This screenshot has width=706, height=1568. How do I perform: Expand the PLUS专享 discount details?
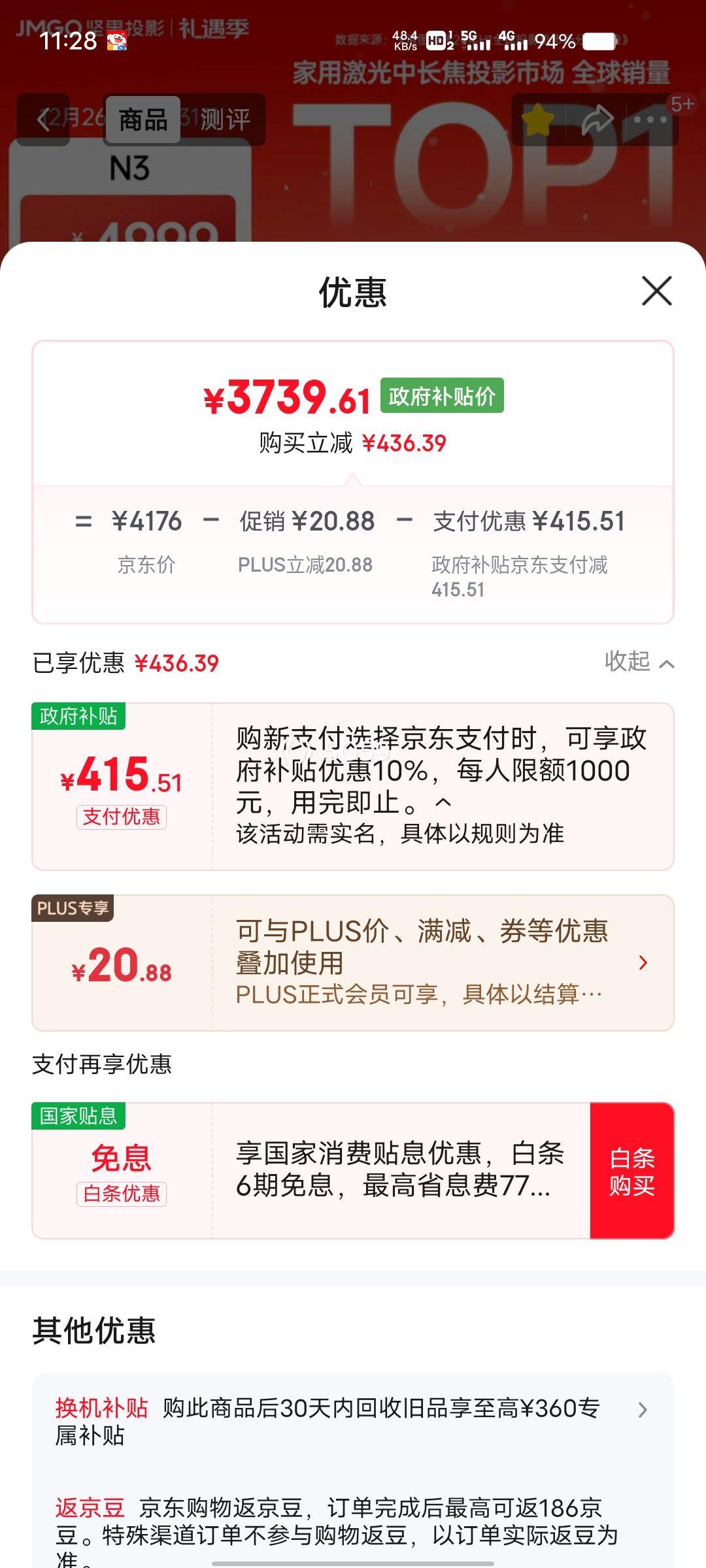point(644,962)
